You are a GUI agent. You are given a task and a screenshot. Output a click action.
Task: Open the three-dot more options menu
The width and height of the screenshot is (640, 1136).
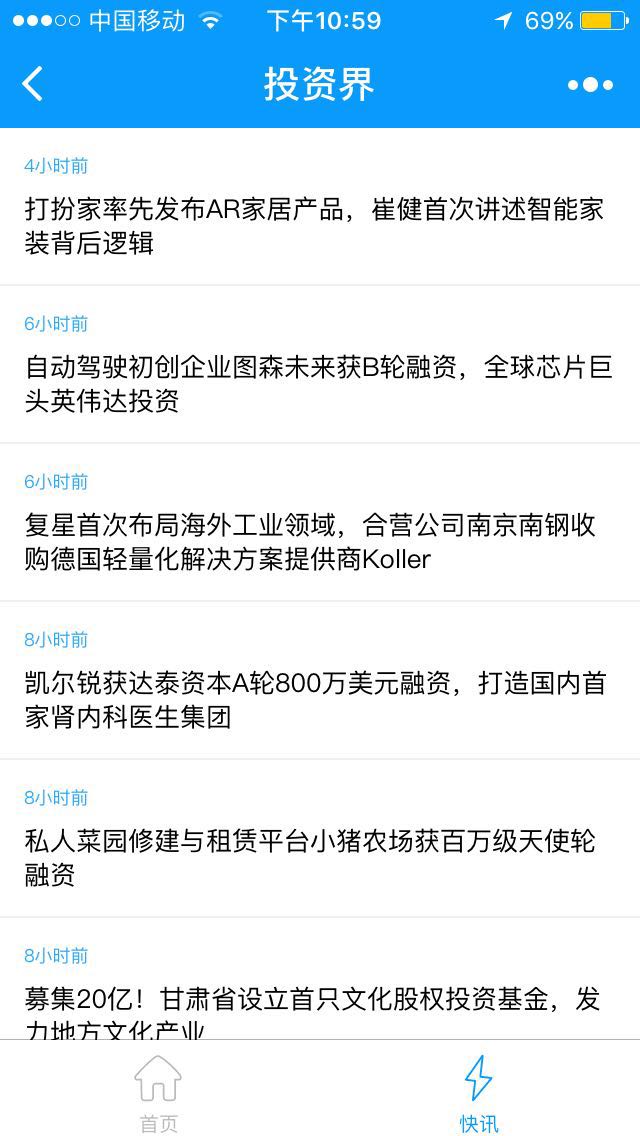[590, 85]
